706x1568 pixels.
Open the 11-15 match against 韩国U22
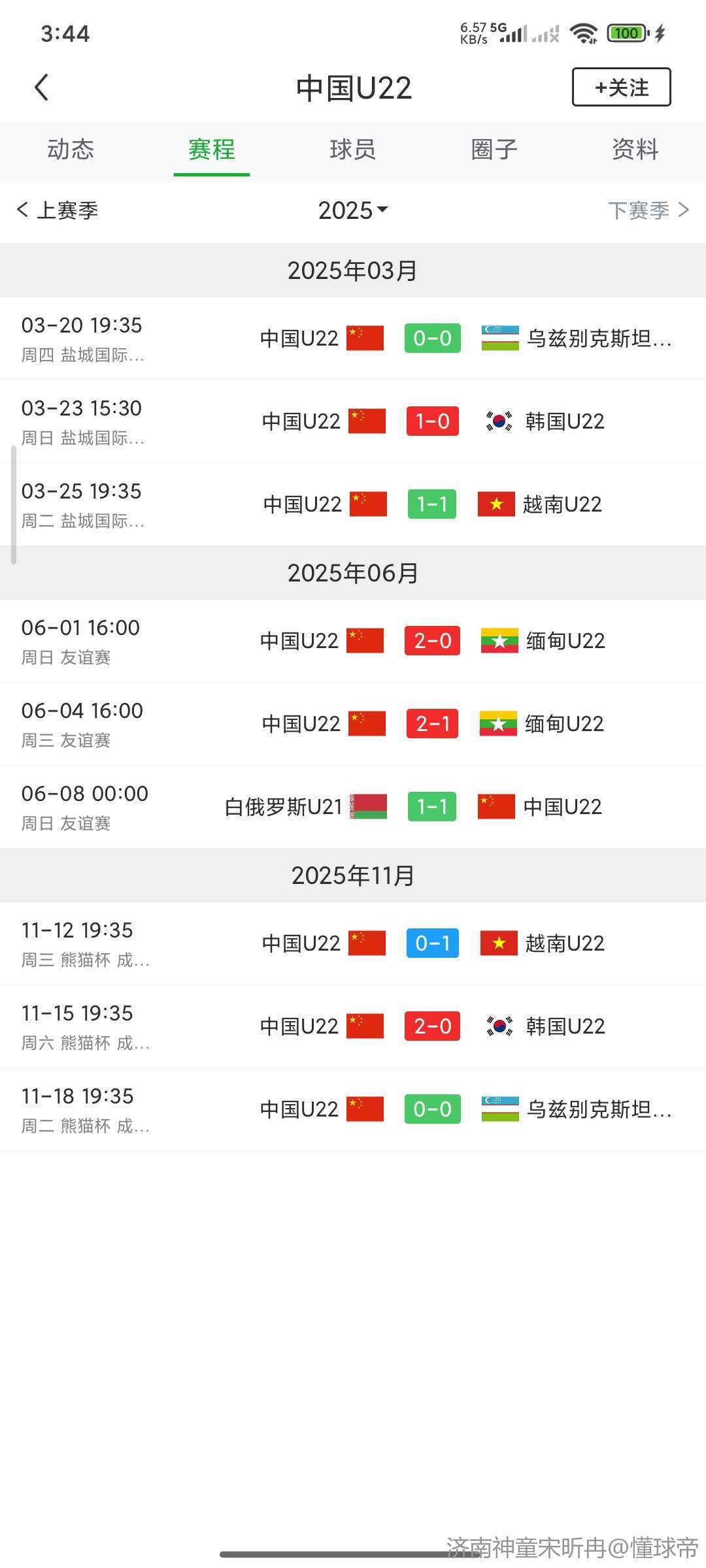click(x=353, y=1026)
